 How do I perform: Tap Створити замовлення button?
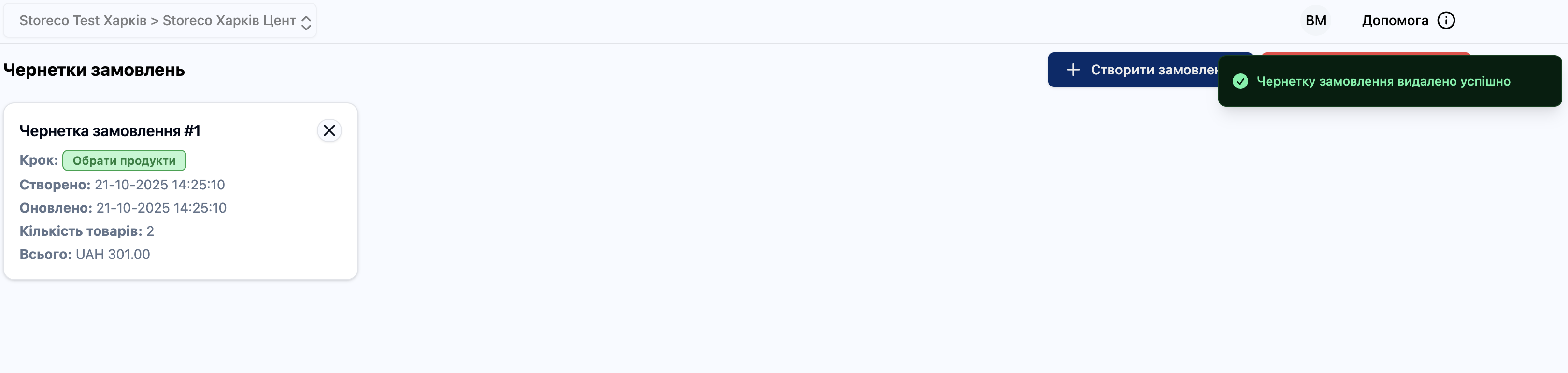tap(1132, 70)
